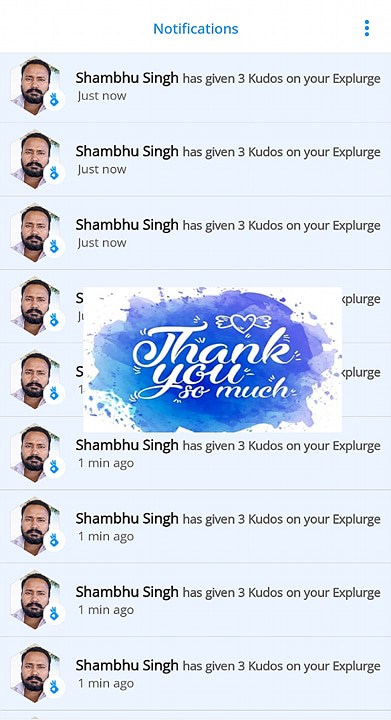Open the three-dot overflow menu
391x720 pixels.
[366, 28]
